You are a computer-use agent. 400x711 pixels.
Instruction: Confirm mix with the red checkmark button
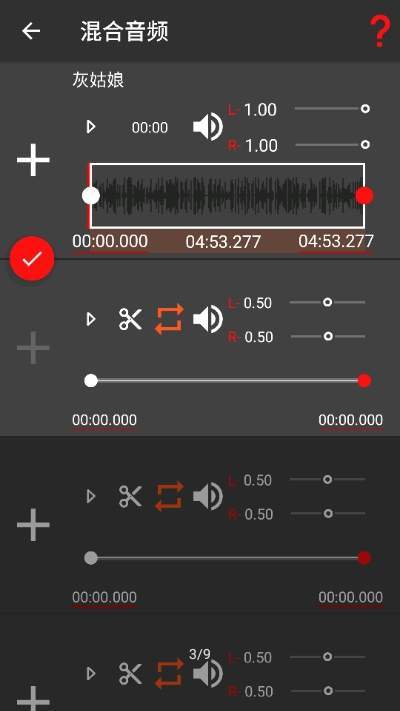click(x=32, y=259)
